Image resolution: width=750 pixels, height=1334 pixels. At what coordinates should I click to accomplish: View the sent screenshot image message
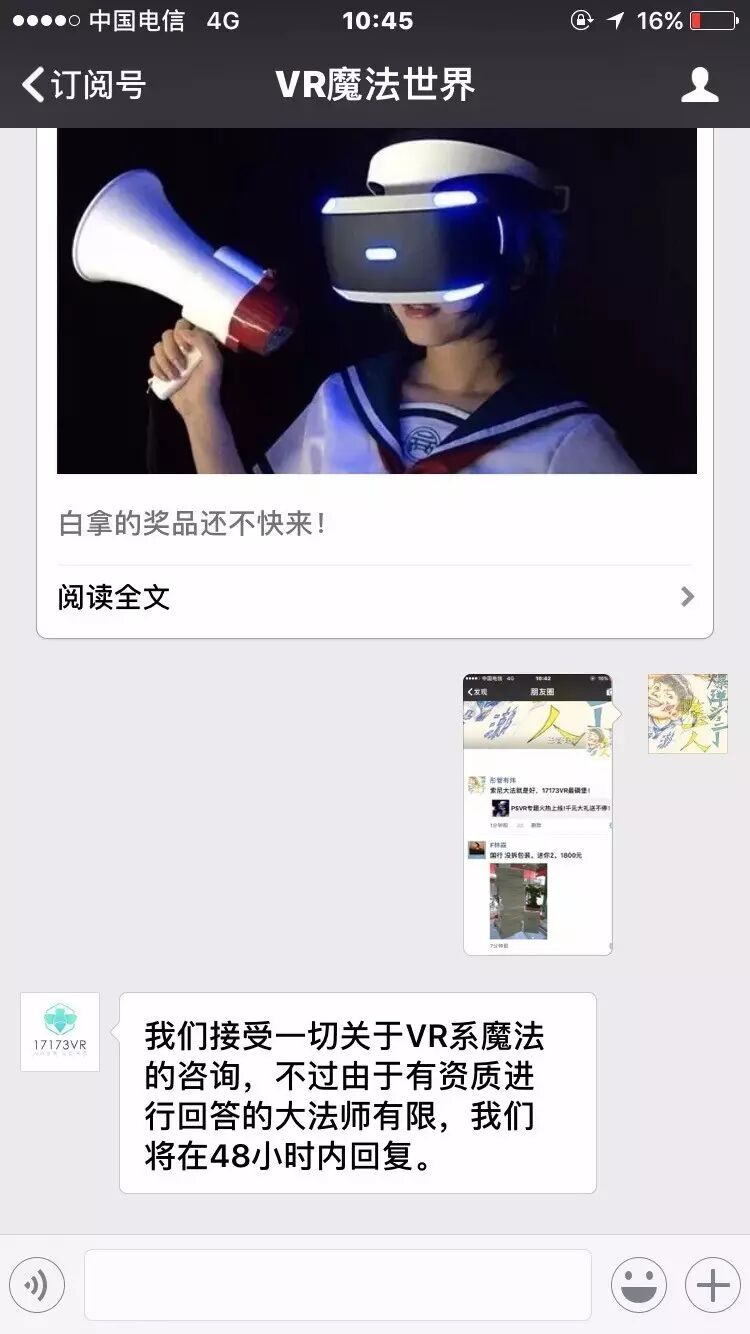click(538, 814)
